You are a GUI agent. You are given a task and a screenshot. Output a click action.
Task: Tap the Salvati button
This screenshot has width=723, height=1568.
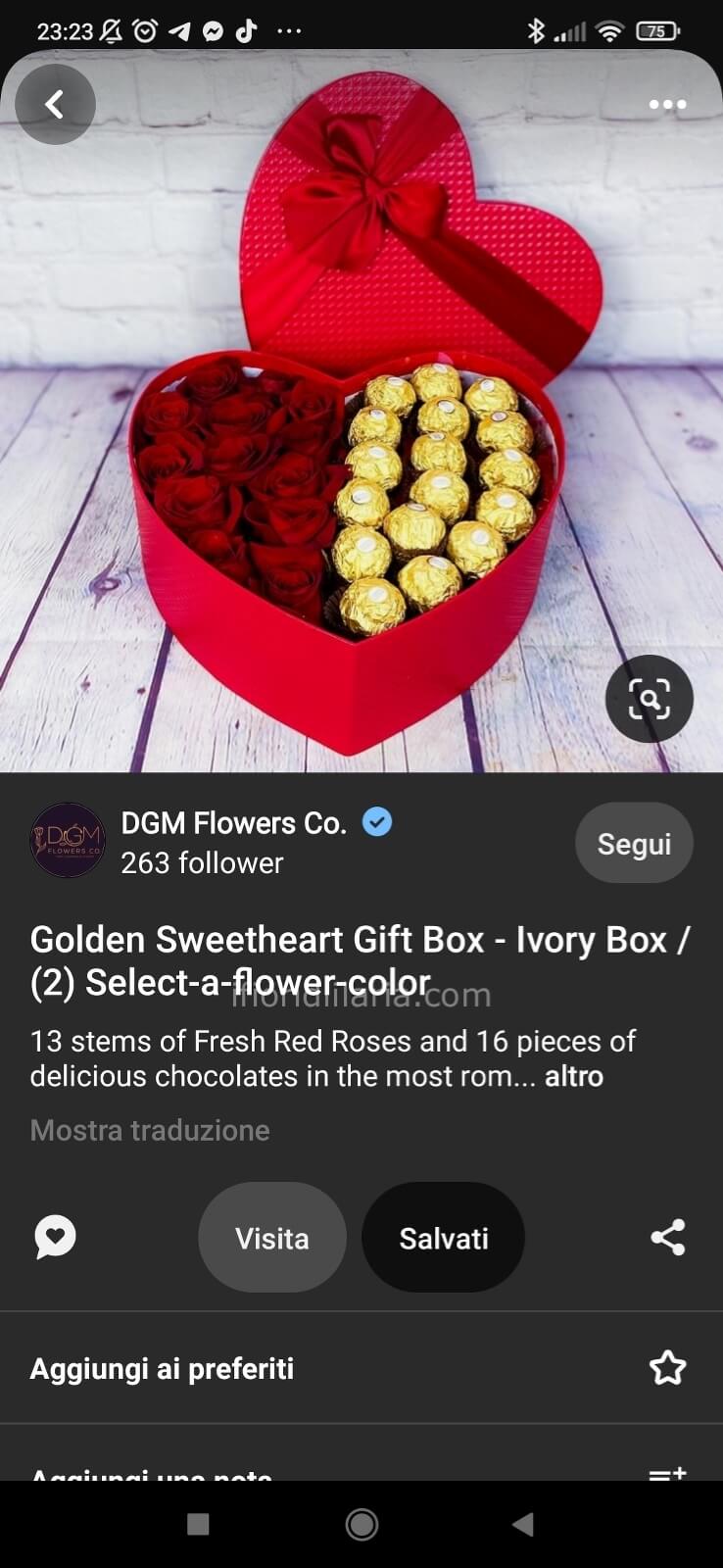click(x=444, y=1237)
